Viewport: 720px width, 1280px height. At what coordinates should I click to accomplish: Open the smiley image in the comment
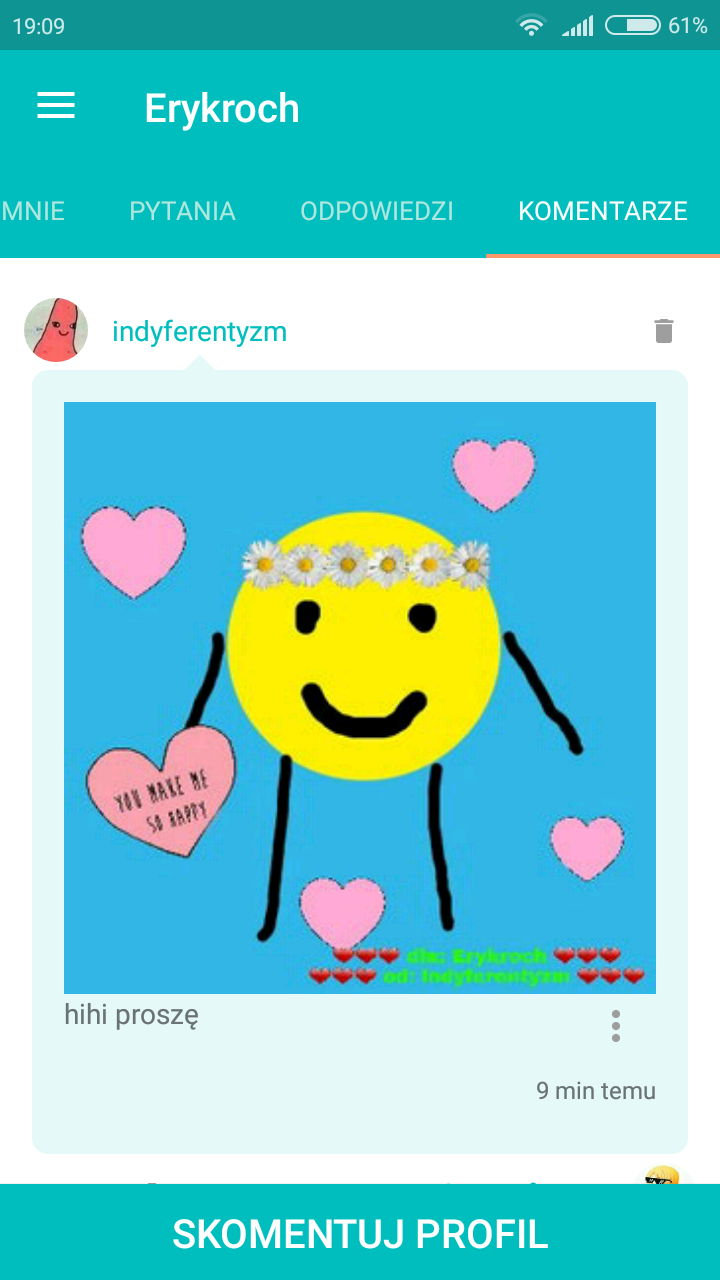coord(360,697)
